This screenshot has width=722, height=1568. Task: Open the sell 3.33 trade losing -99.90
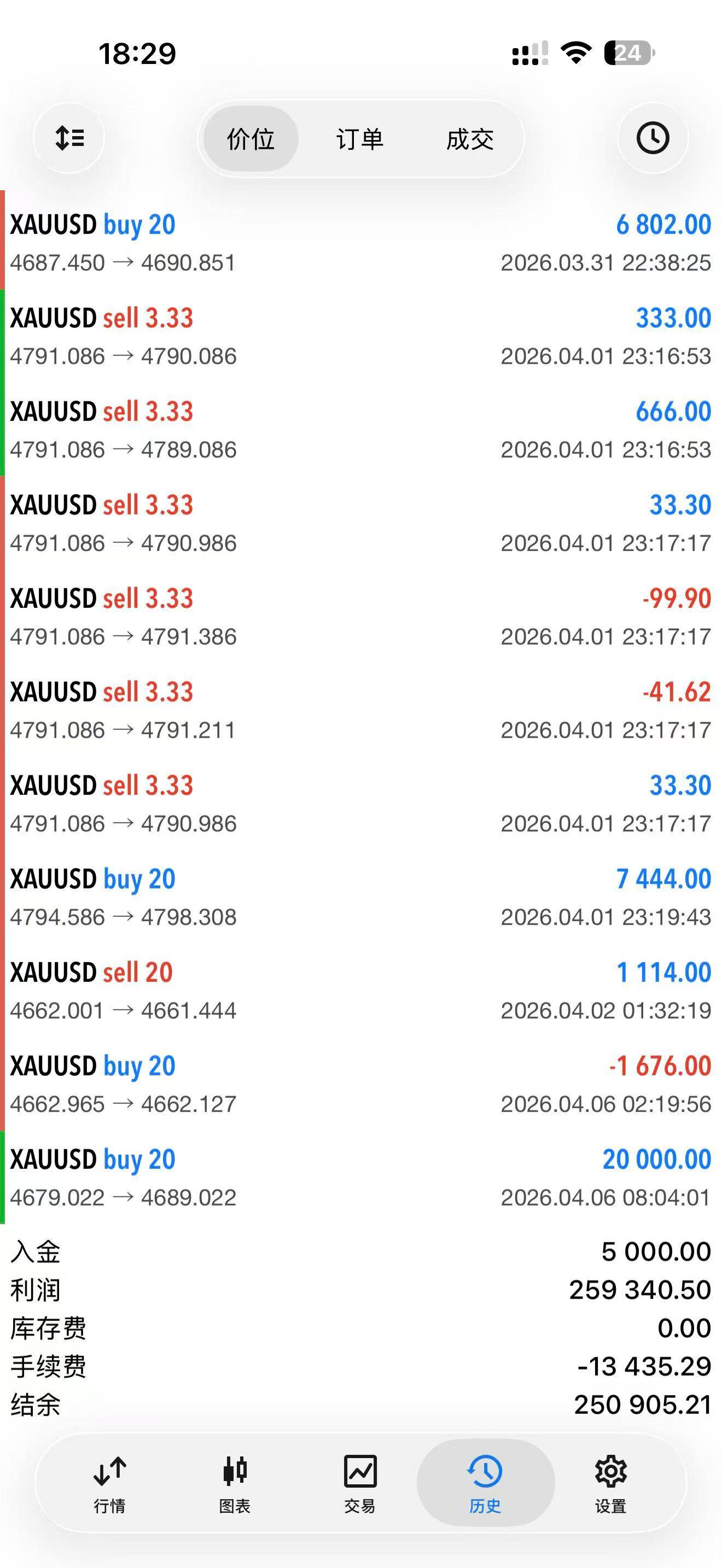(361, 617)
